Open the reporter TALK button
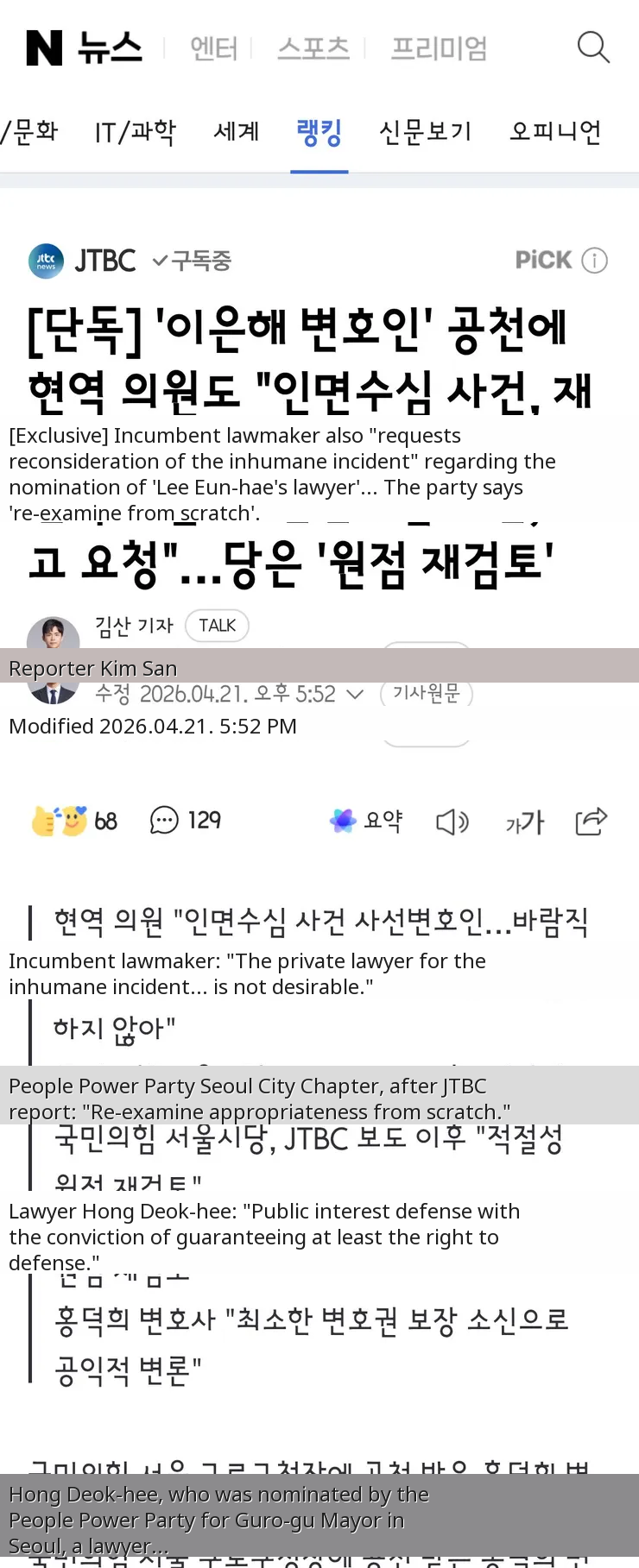The image size is (639, 1568). tap(217, 626)
